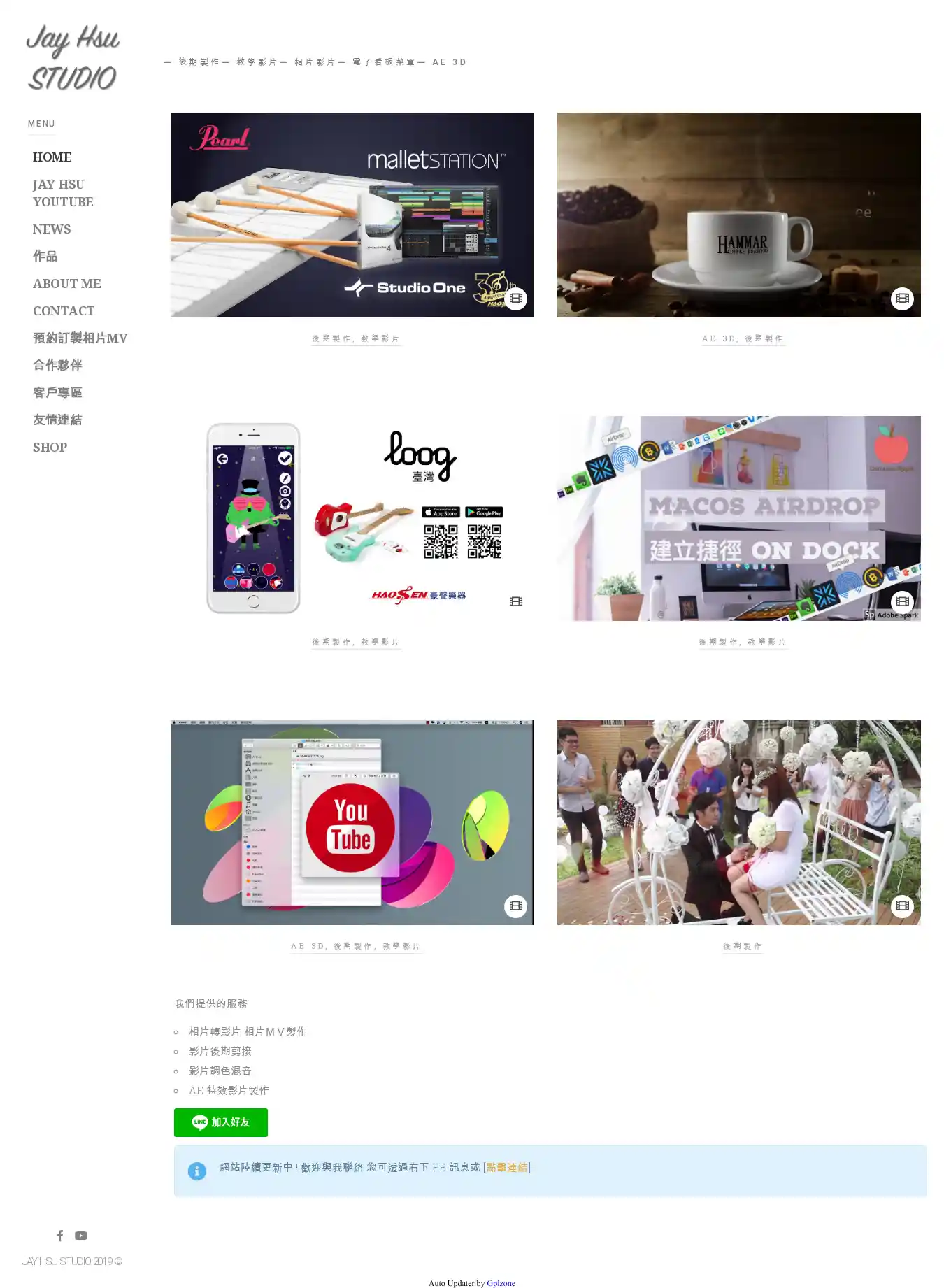Open the YouTube icon in the footer
The width and height of the screenshot is (944, 1288).
click(81, 1236)
